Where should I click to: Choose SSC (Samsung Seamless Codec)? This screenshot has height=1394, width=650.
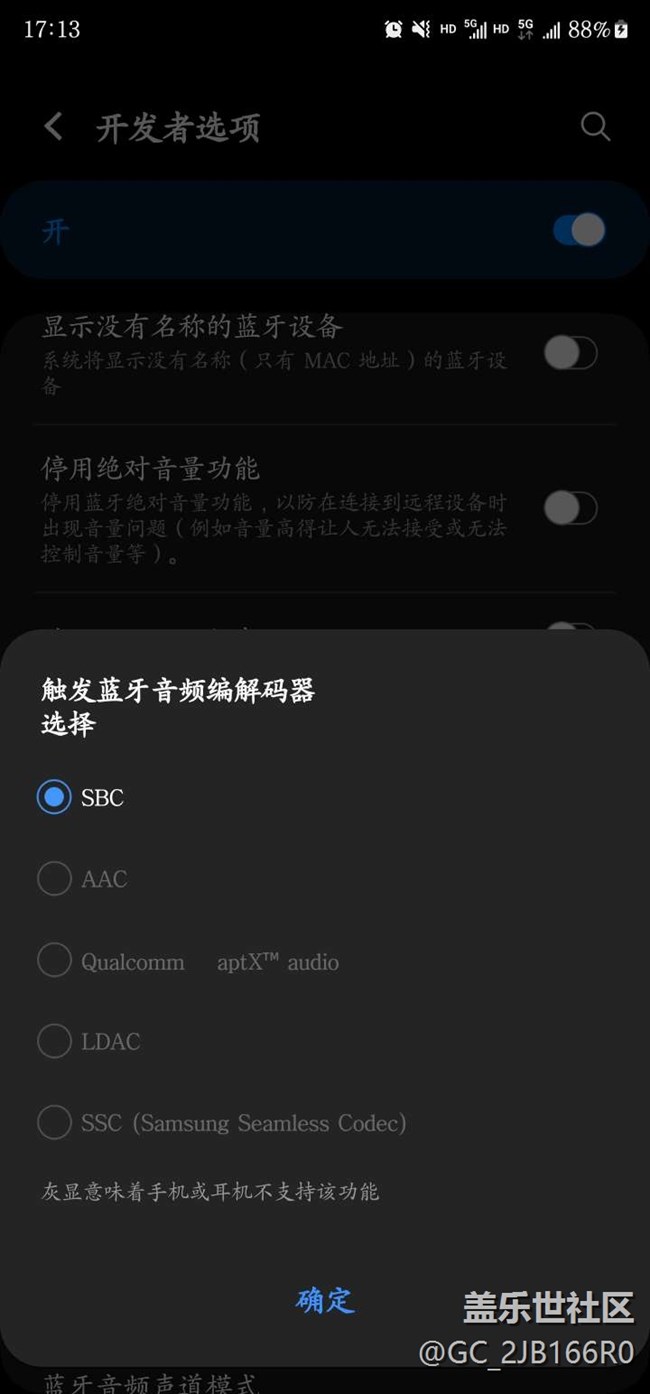click(x=54, y=1122)
